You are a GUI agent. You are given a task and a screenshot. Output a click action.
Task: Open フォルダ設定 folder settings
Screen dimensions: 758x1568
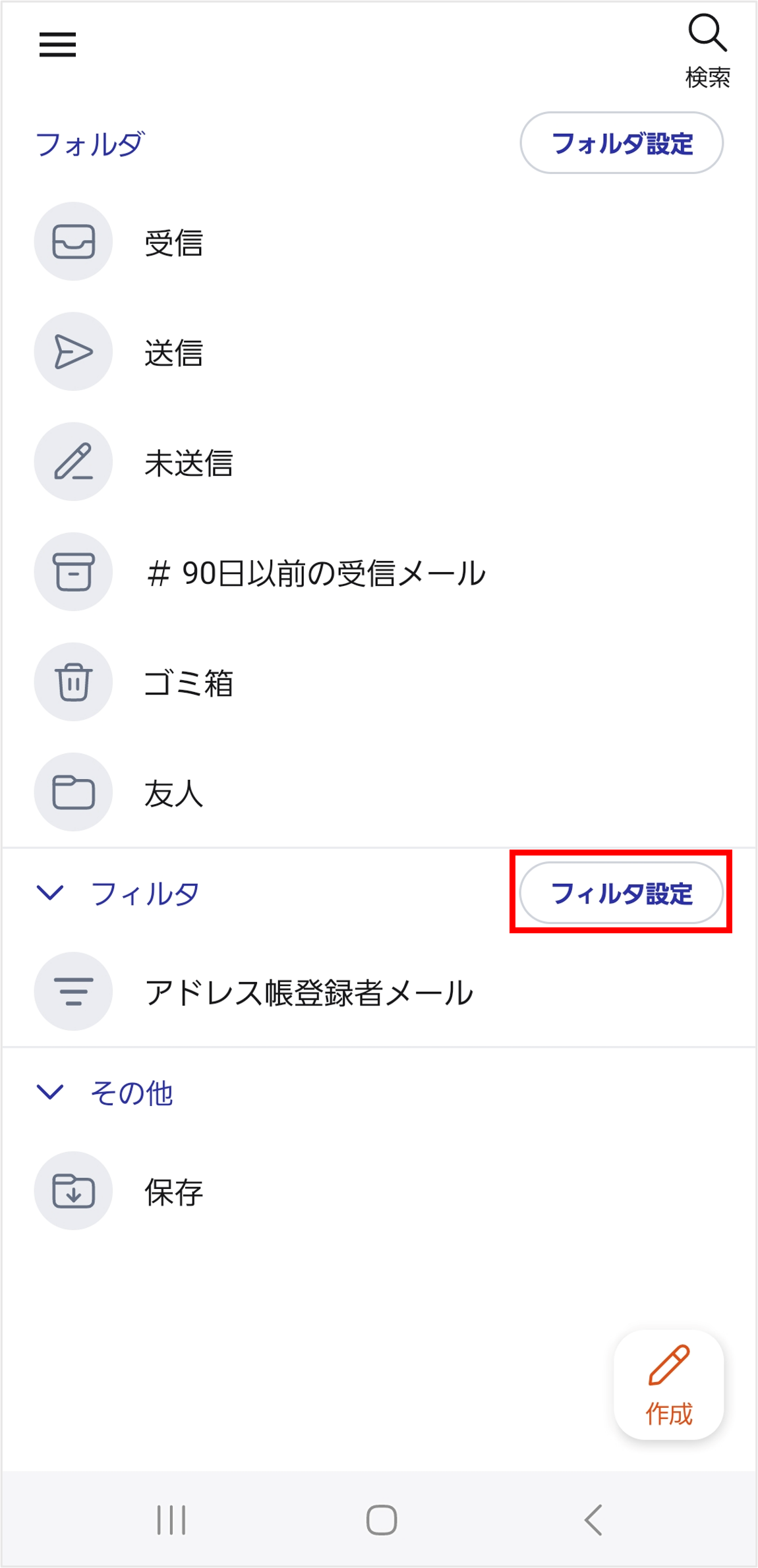coord(621,143)
